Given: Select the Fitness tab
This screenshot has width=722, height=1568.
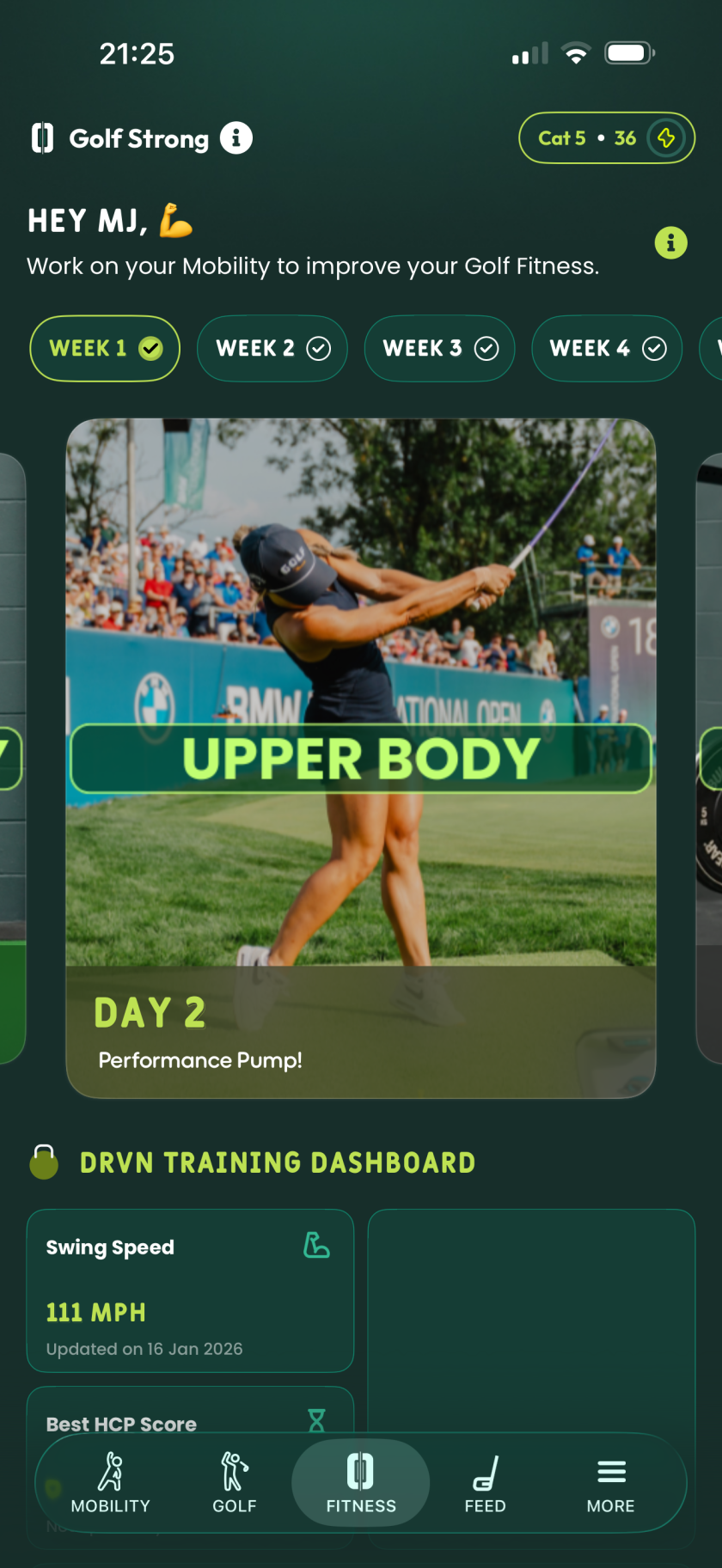Looking at the screenshot, I should [361, 1483].
